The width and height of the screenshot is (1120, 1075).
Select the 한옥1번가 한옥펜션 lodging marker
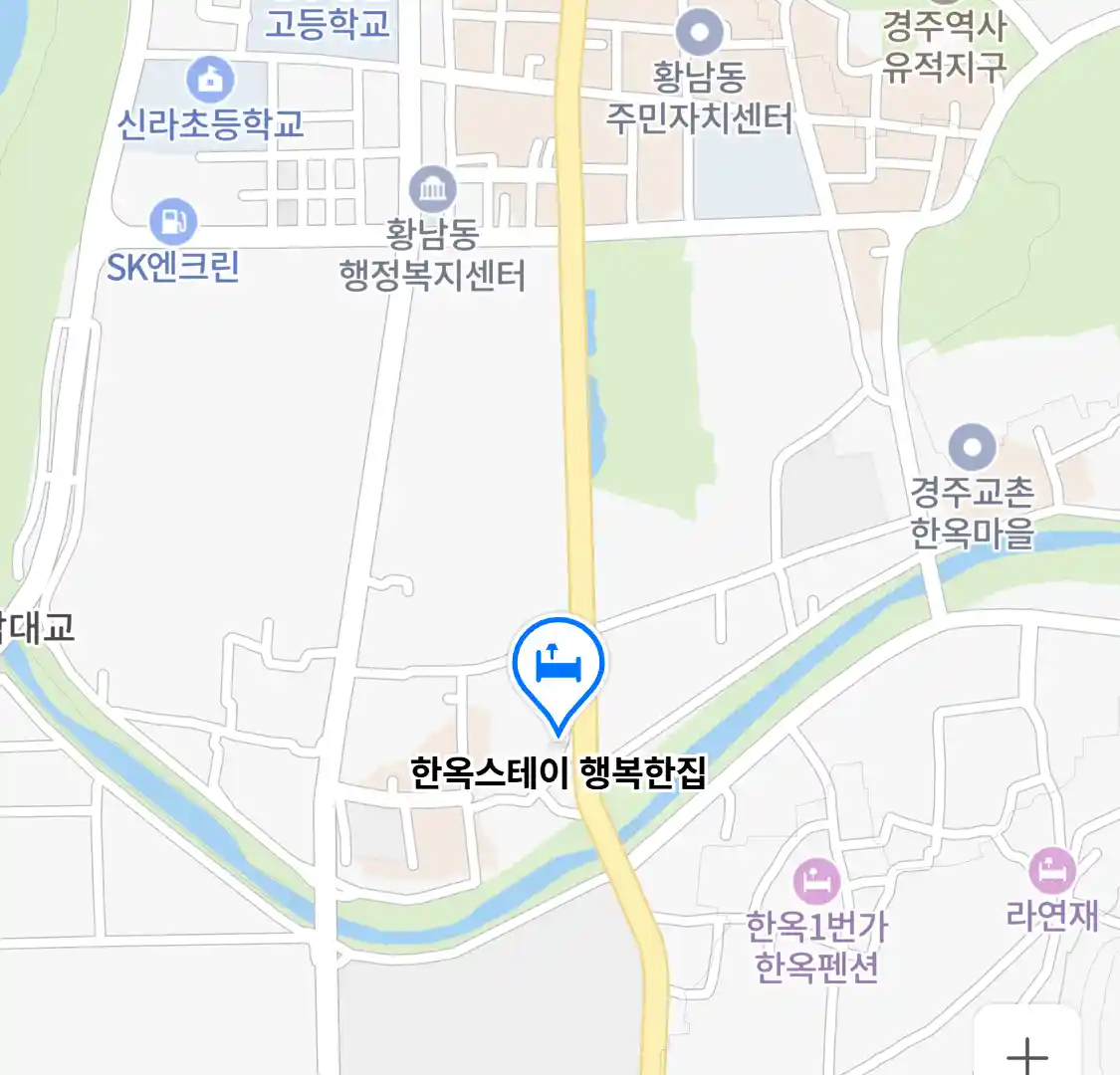(816, 881)
